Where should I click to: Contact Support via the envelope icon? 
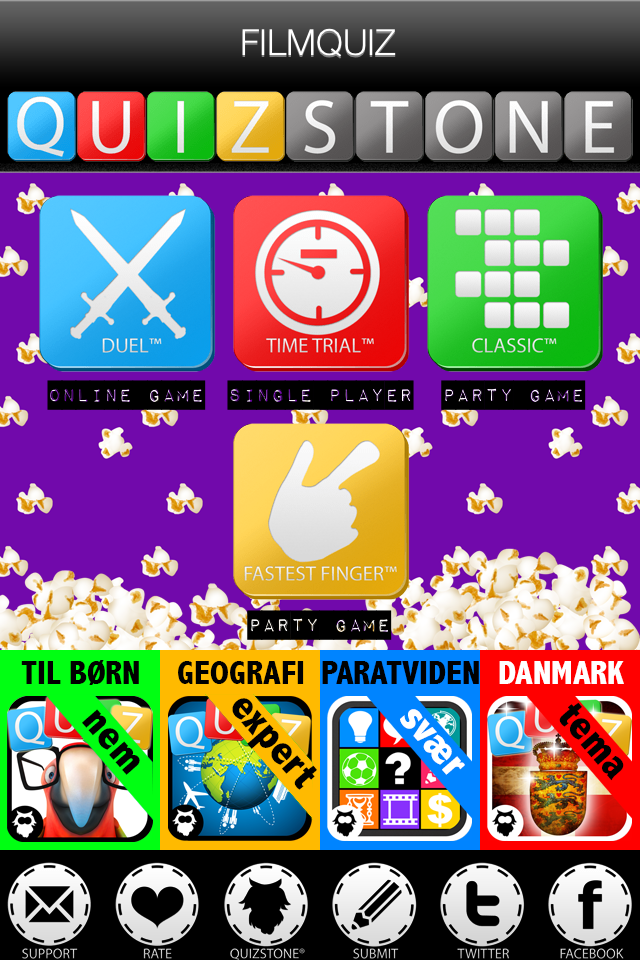tap(49, 906)
